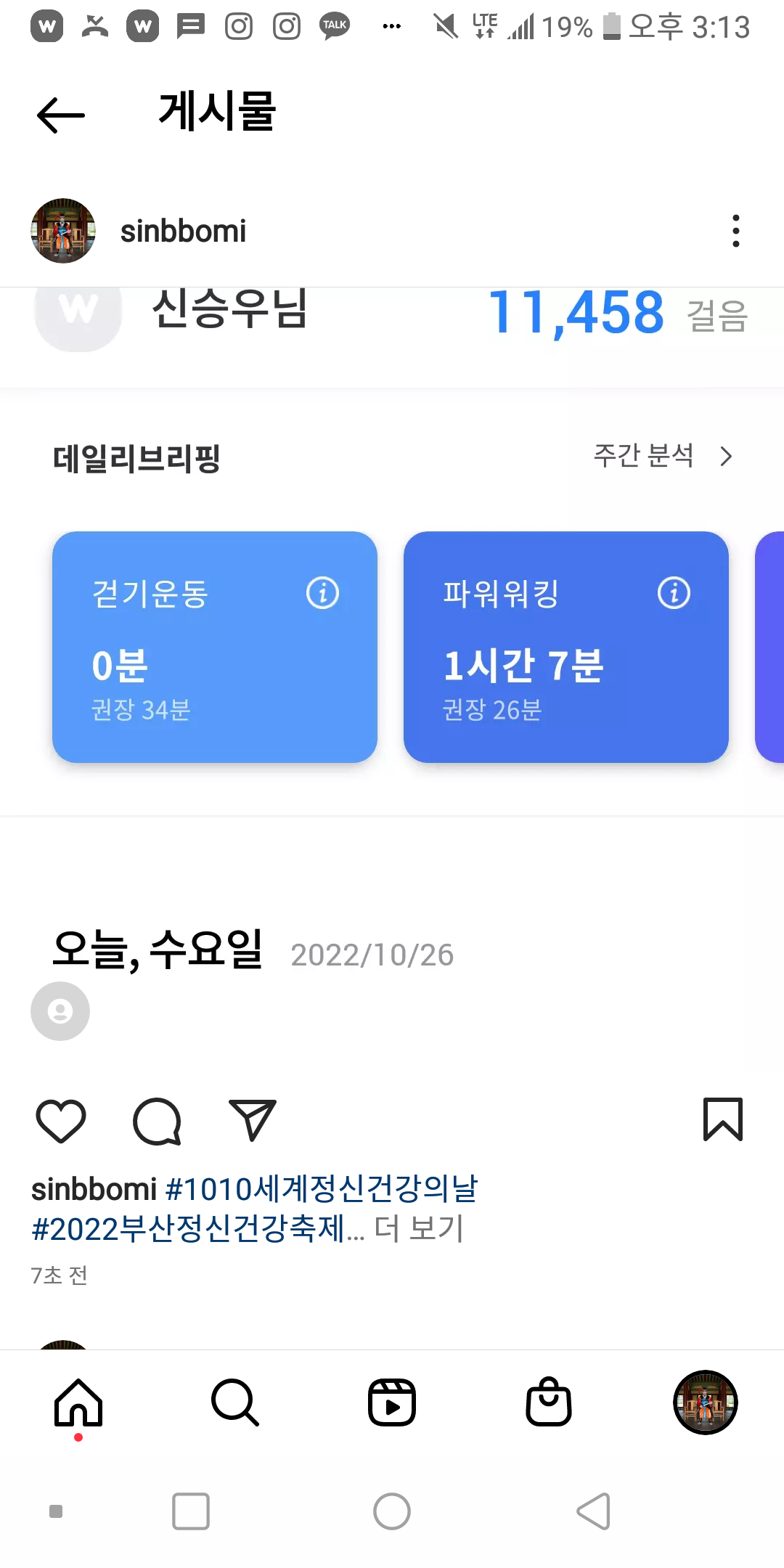Expand the caption with 더 보기
784x1568 pixels.
[x=419, y=1229]
